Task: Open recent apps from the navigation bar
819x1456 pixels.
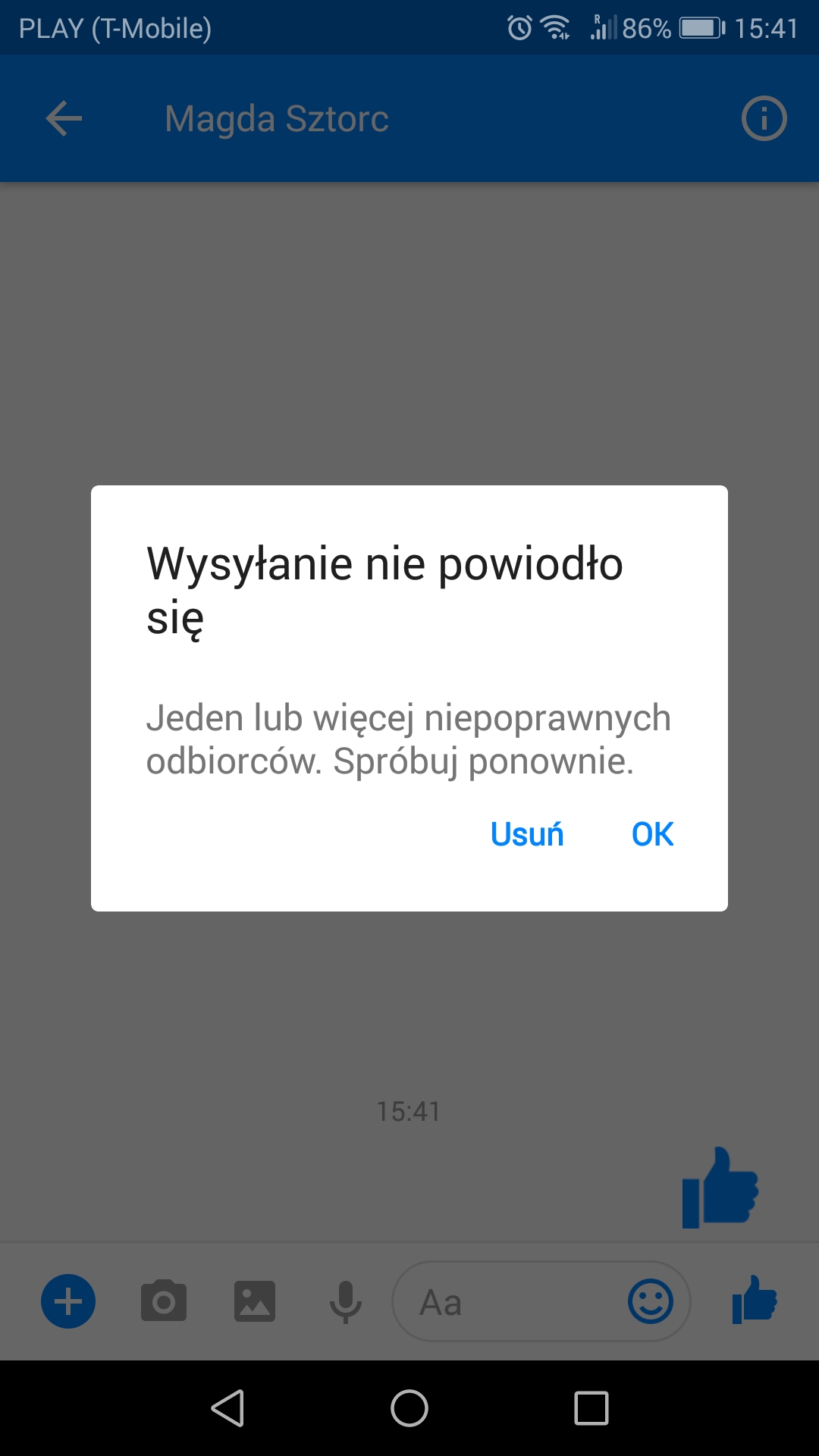Action: click(591, 1409)
